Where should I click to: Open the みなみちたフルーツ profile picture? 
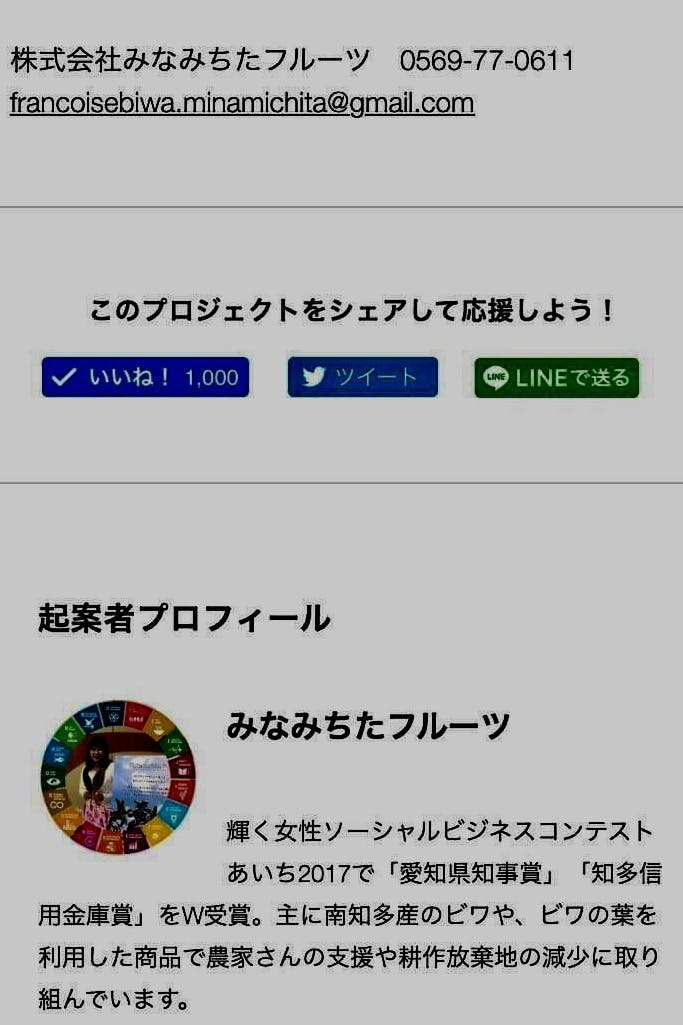point(118,777)
